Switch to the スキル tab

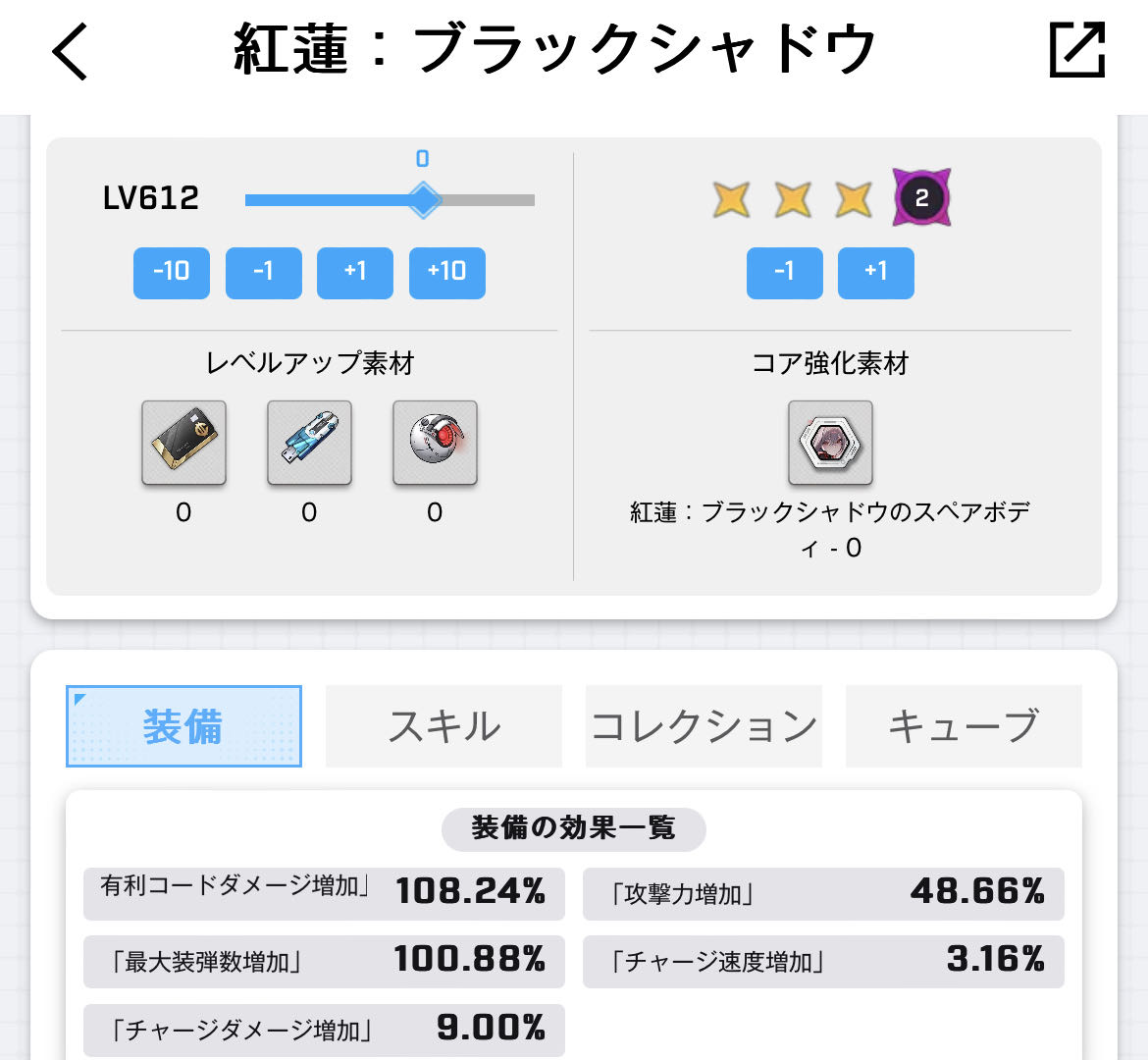click(444, 726)
